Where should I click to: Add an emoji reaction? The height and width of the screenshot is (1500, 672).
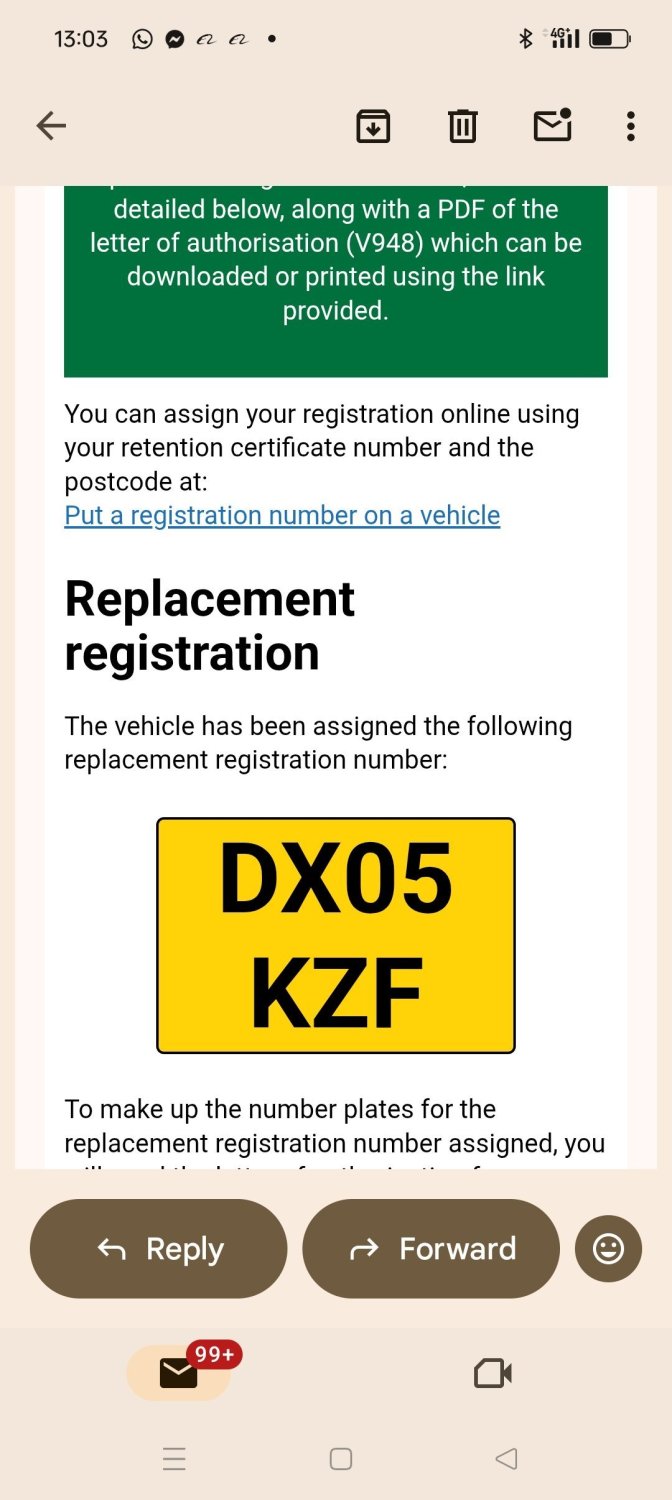coord(608,1249)
